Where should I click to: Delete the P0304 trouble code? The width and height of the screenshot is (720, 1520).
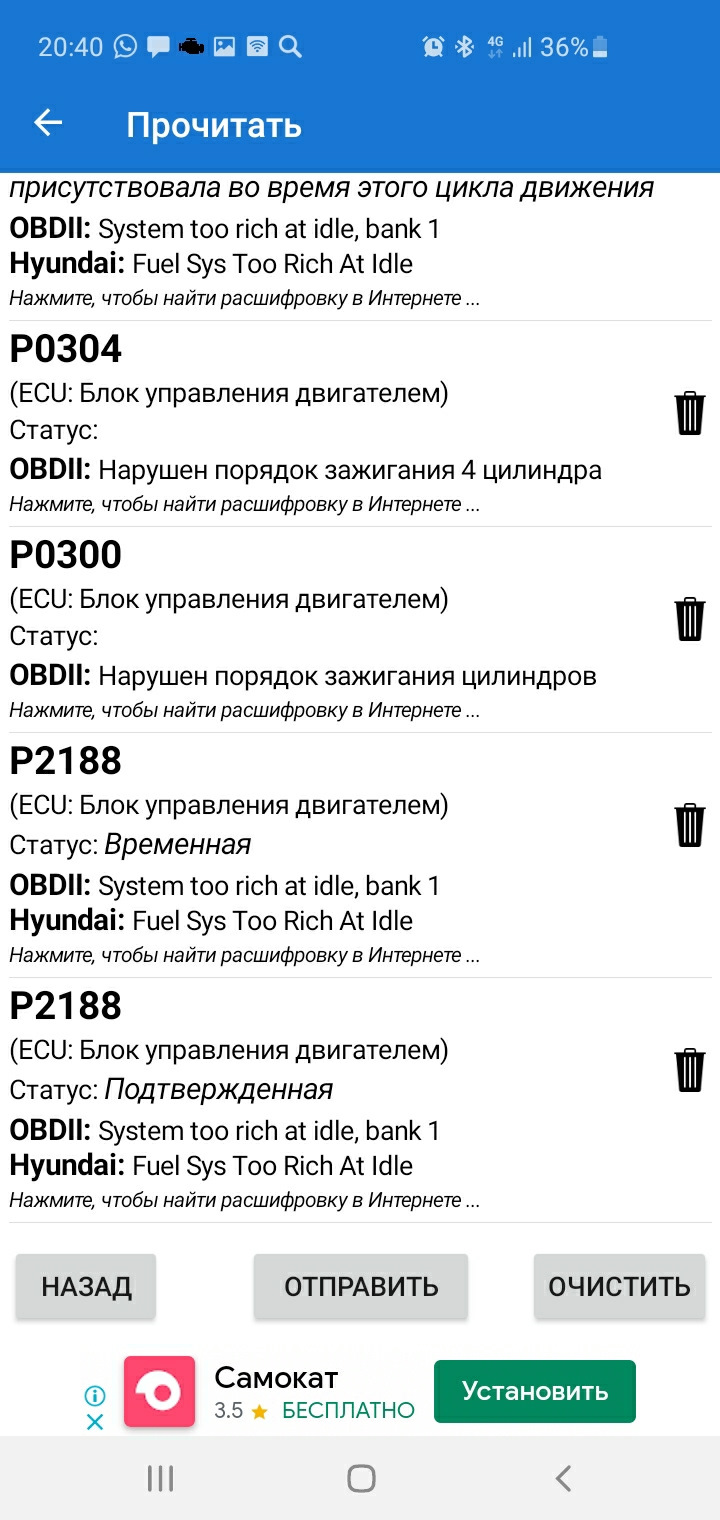pyautogui.click(x=690, y=413)
